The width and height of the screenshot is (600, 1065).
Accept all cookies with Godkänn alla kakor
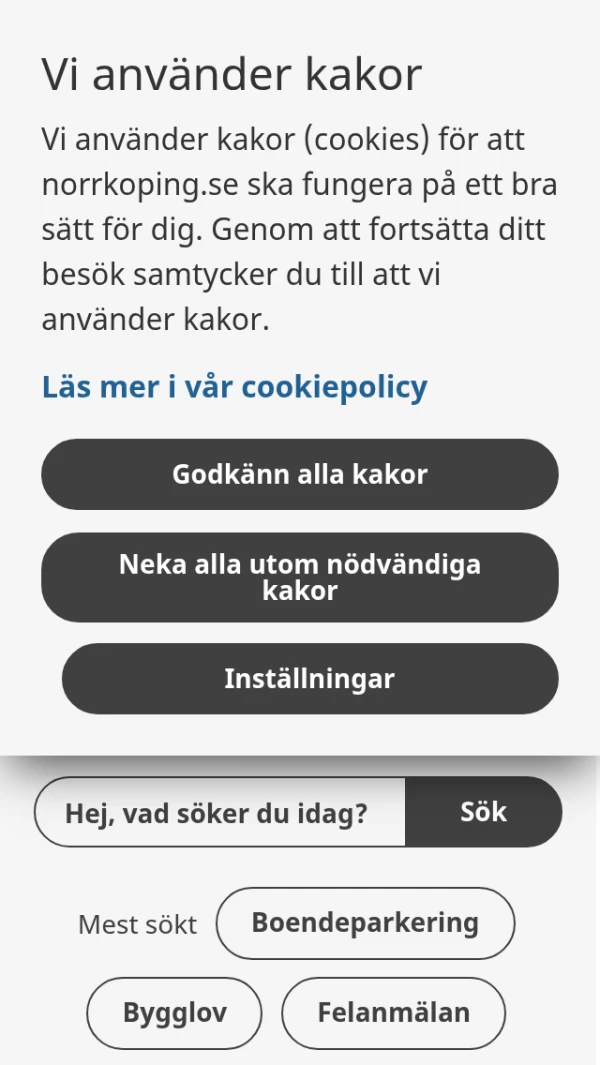pos(299,474)
